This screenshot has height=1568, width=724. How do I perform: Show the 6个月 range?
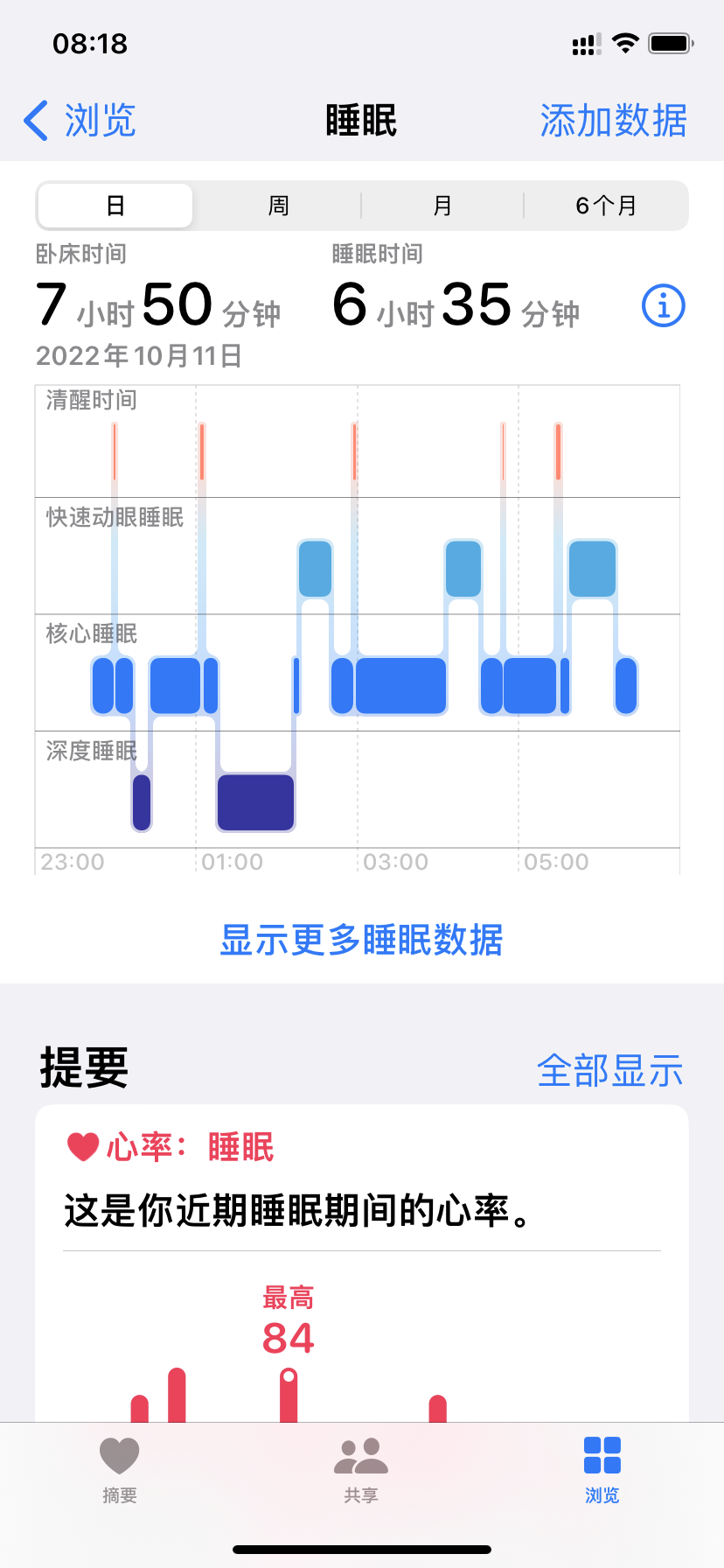(x=606, y=206)
